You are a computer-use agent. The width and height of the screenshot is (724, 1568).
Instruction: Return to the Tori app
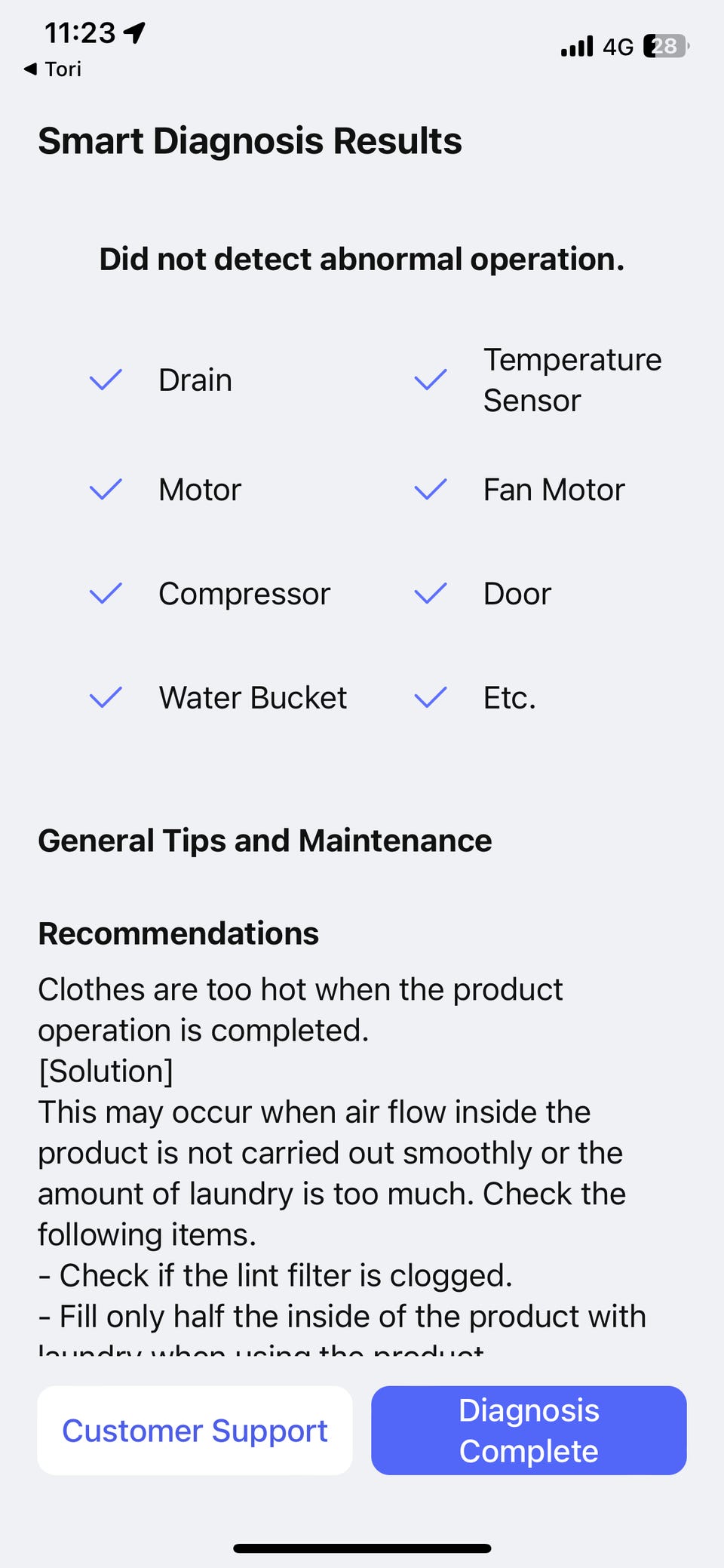click(x=52, y=69)
